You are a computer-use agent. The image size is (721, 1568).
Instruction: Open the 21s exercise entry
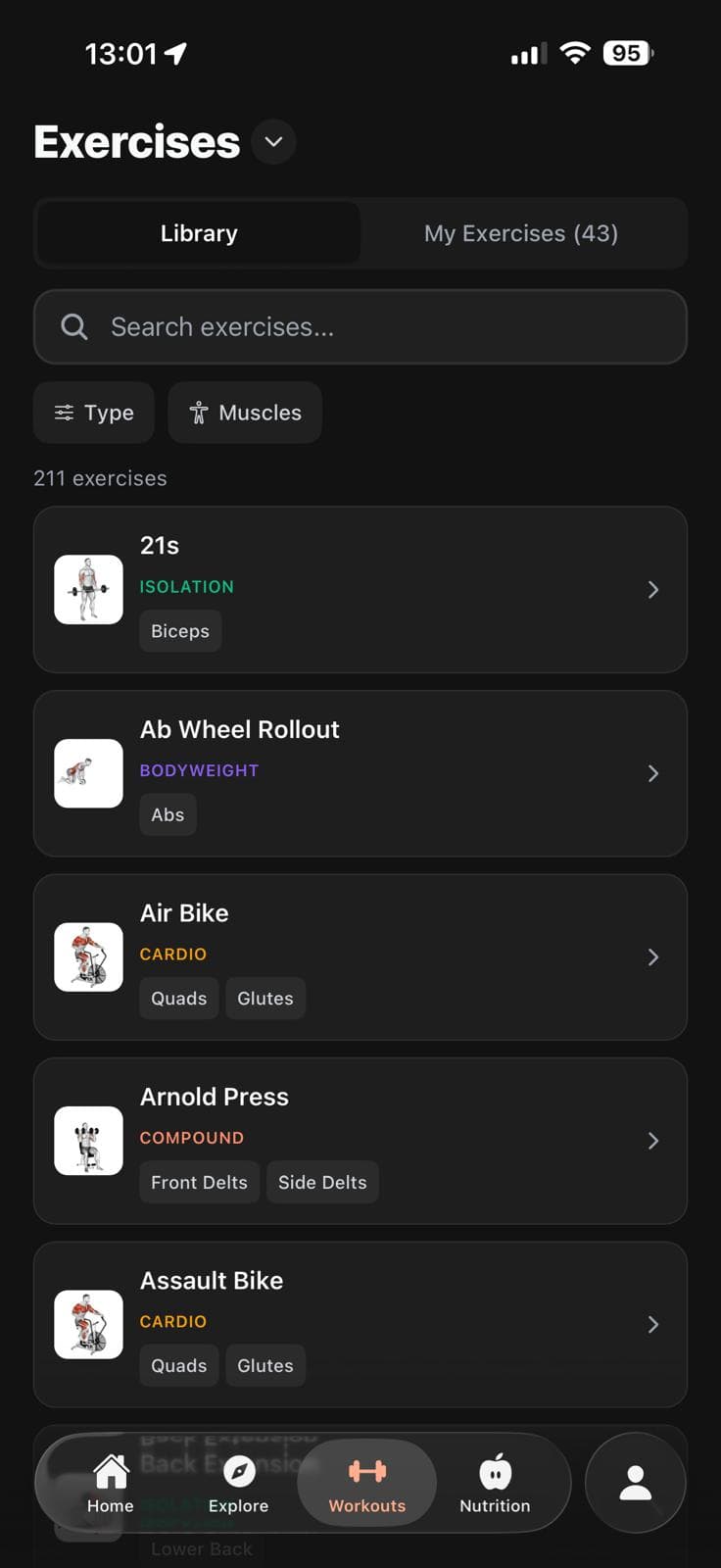pos(360,589)
